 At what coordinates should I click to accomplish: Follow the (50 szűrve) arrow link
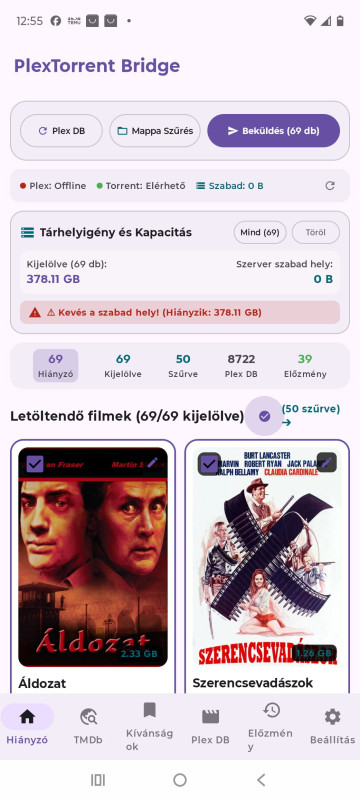click(311, 415)
